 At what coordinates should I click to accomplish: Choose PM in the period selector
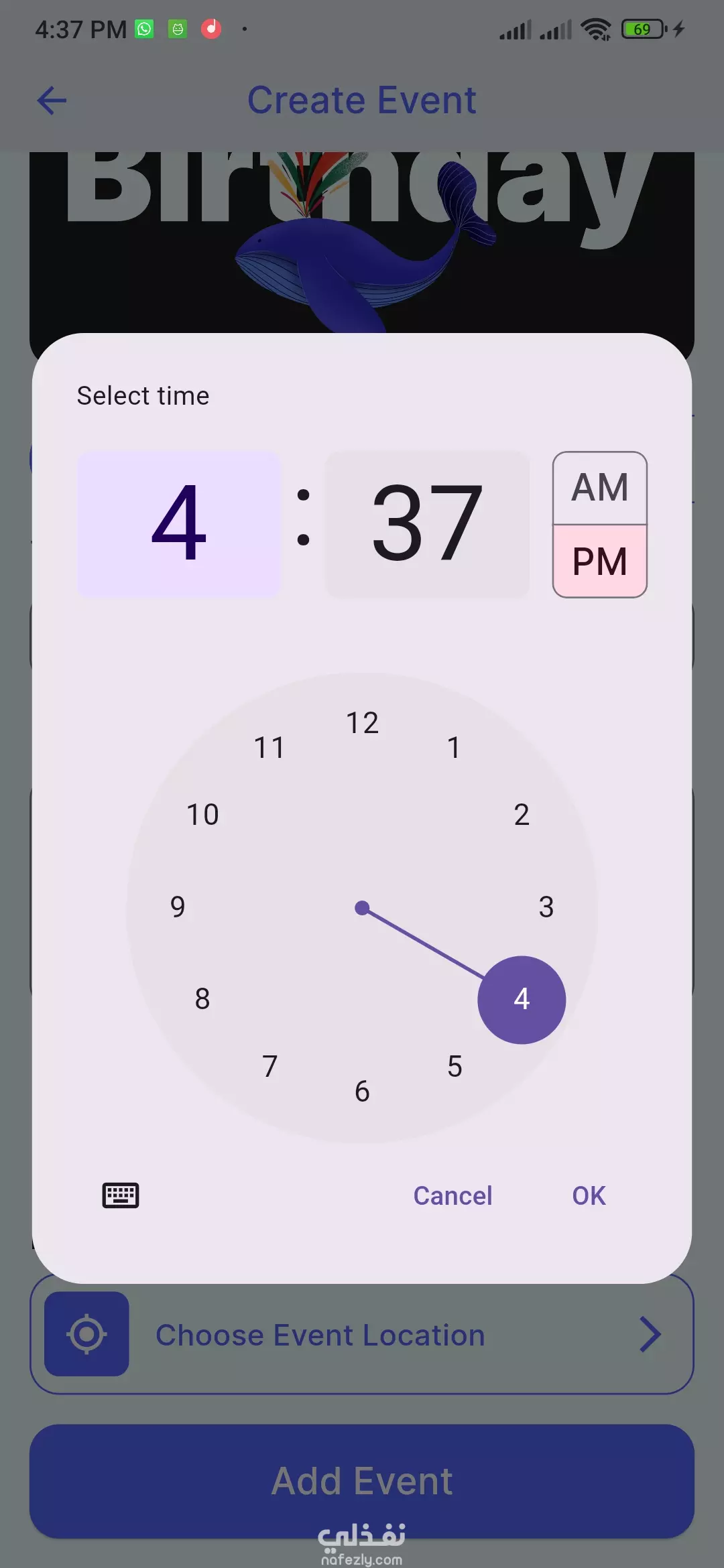pyautogui.click(x=599, y=561)
